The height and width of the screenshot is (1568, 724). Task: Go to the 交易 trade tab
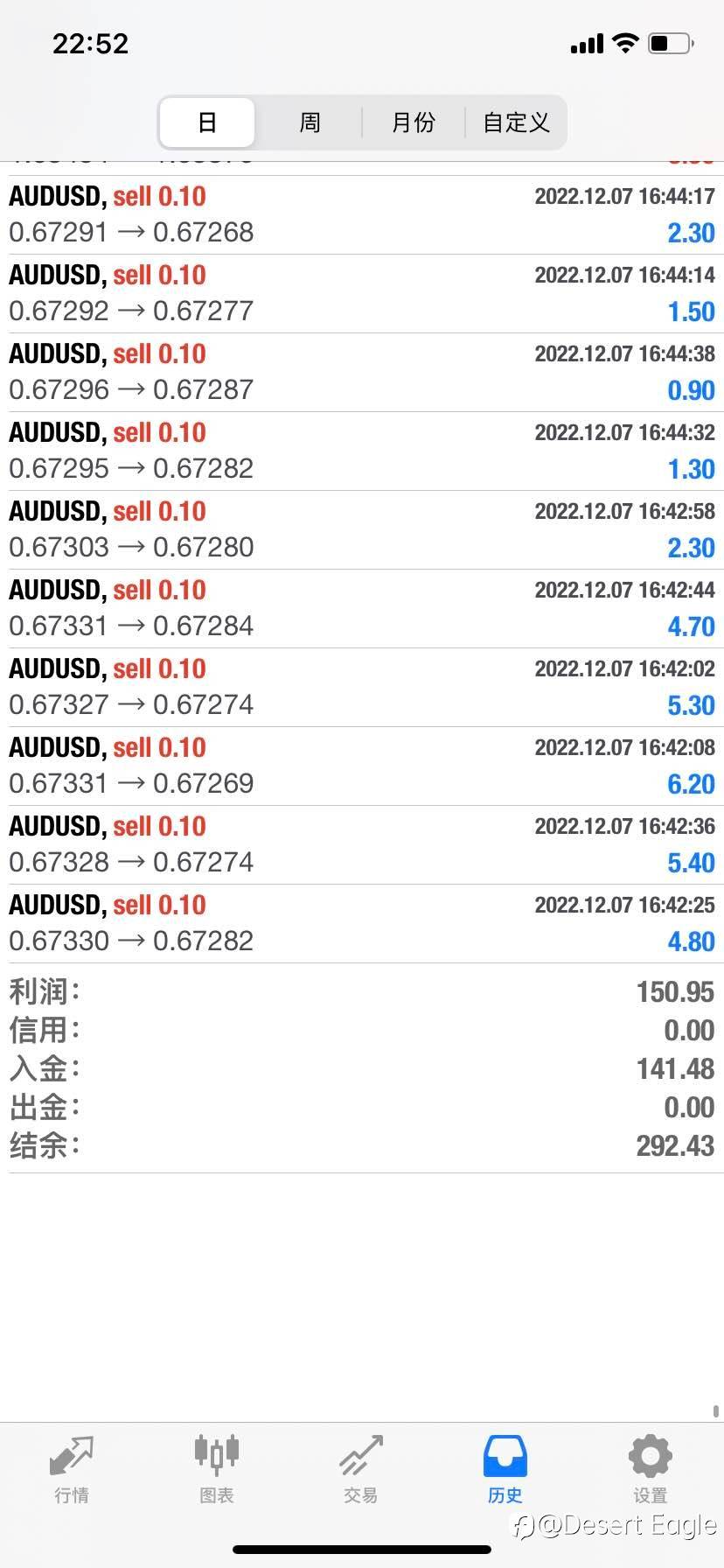click(361, 1470)
